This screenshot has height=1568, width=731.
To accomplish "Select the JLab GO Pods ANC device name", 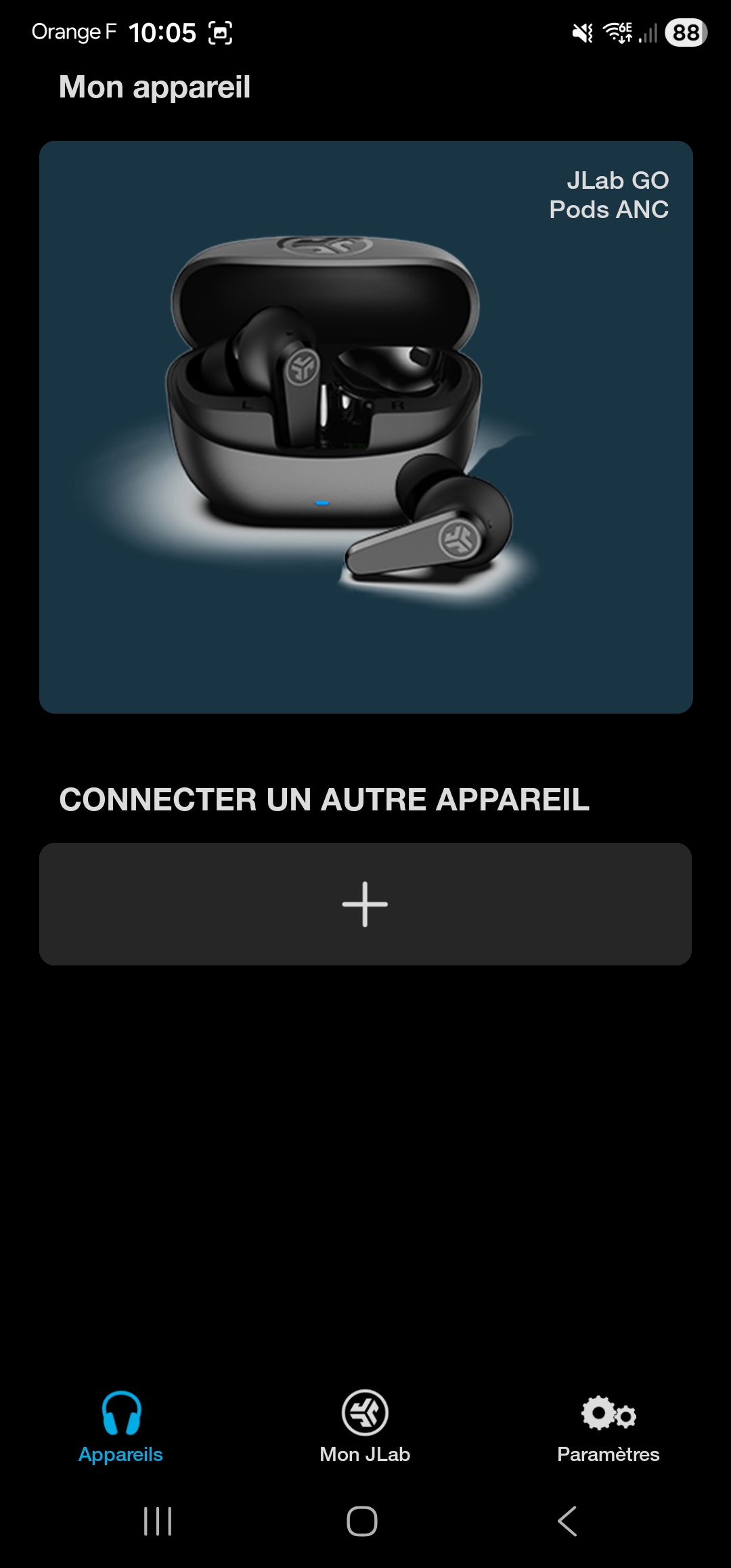I will click(x=608, y=195).
